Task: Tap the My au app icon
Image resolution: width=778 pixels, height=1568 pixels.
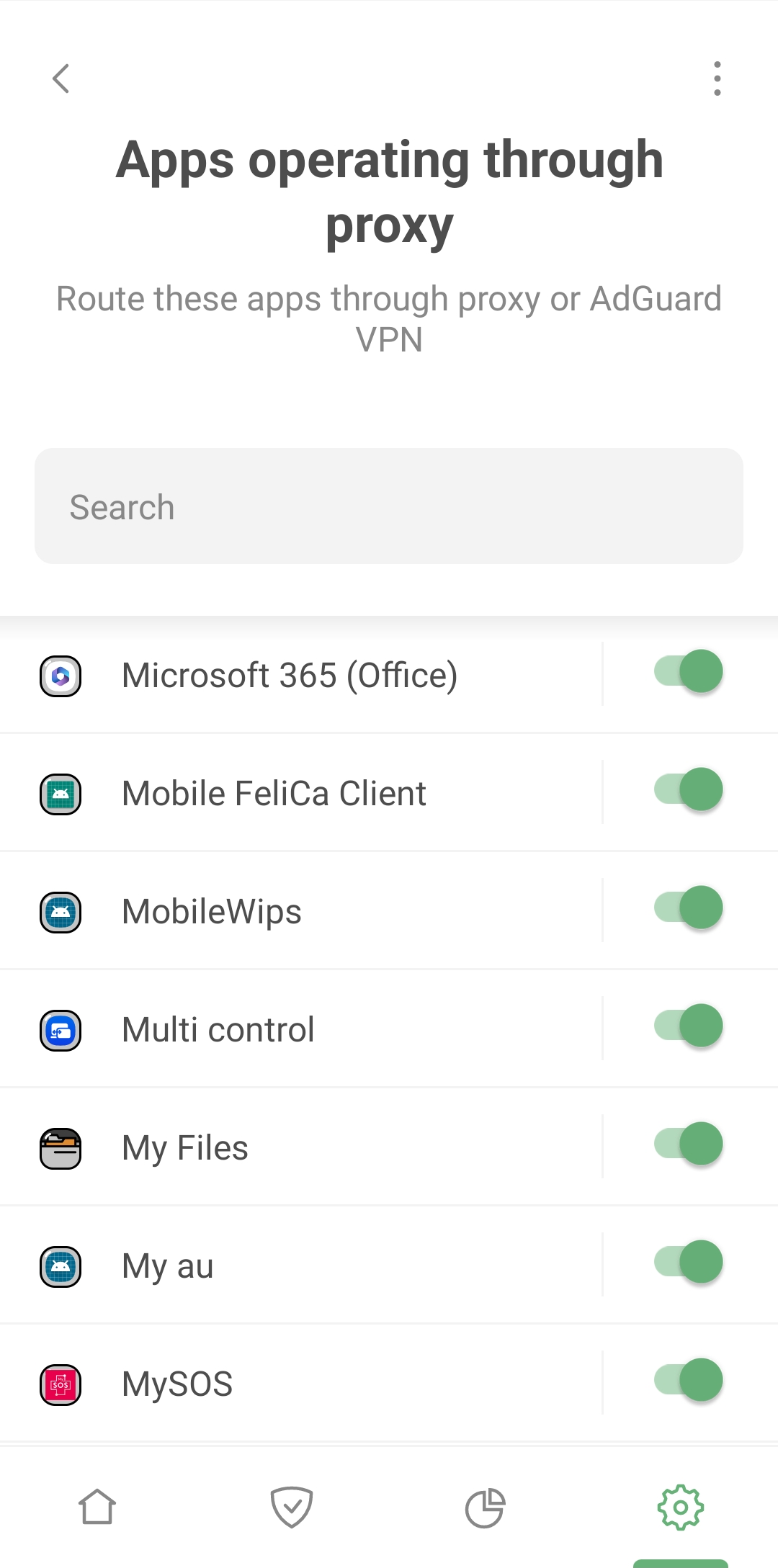Action: click(x=61, y=1265)
